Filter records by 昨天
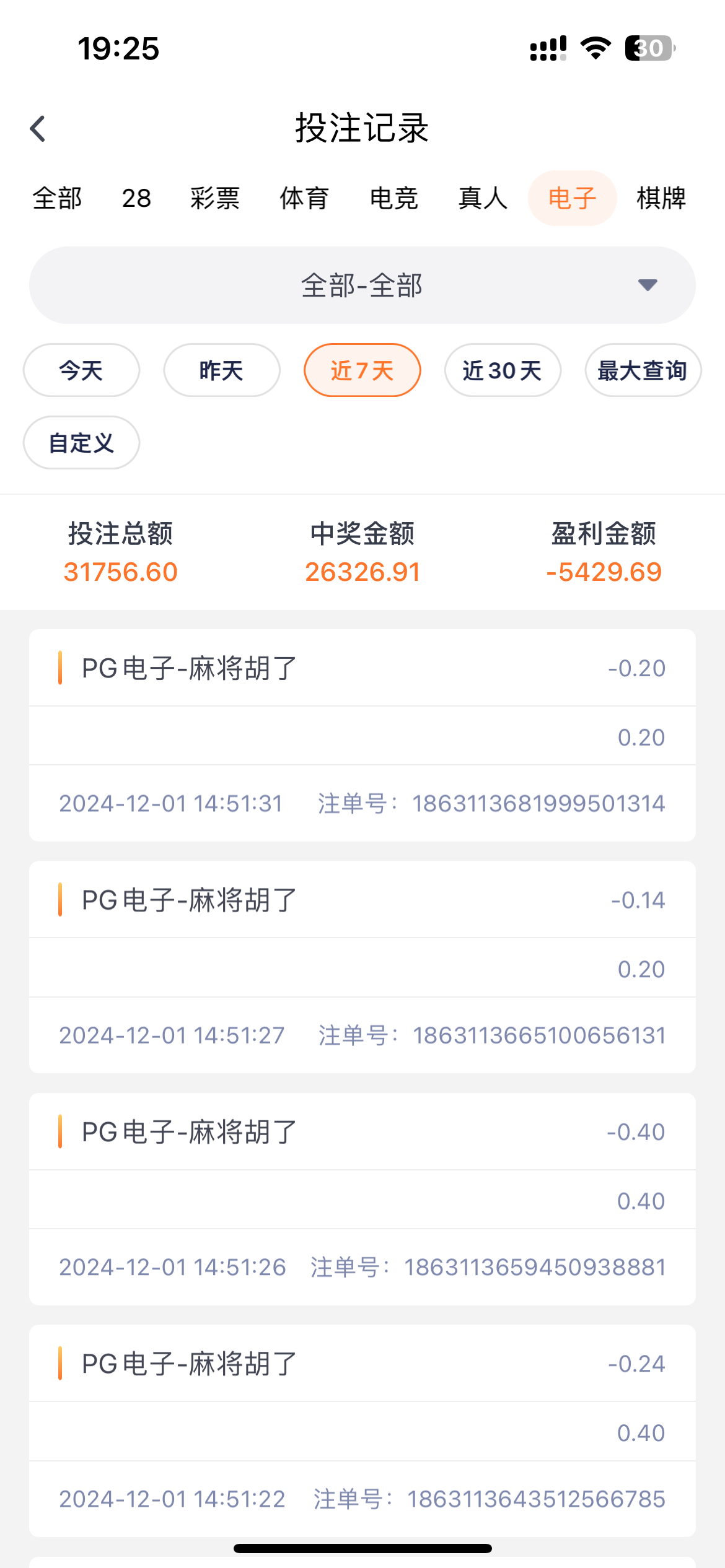This screenshot has width=725, height=1568. point(222,370)
